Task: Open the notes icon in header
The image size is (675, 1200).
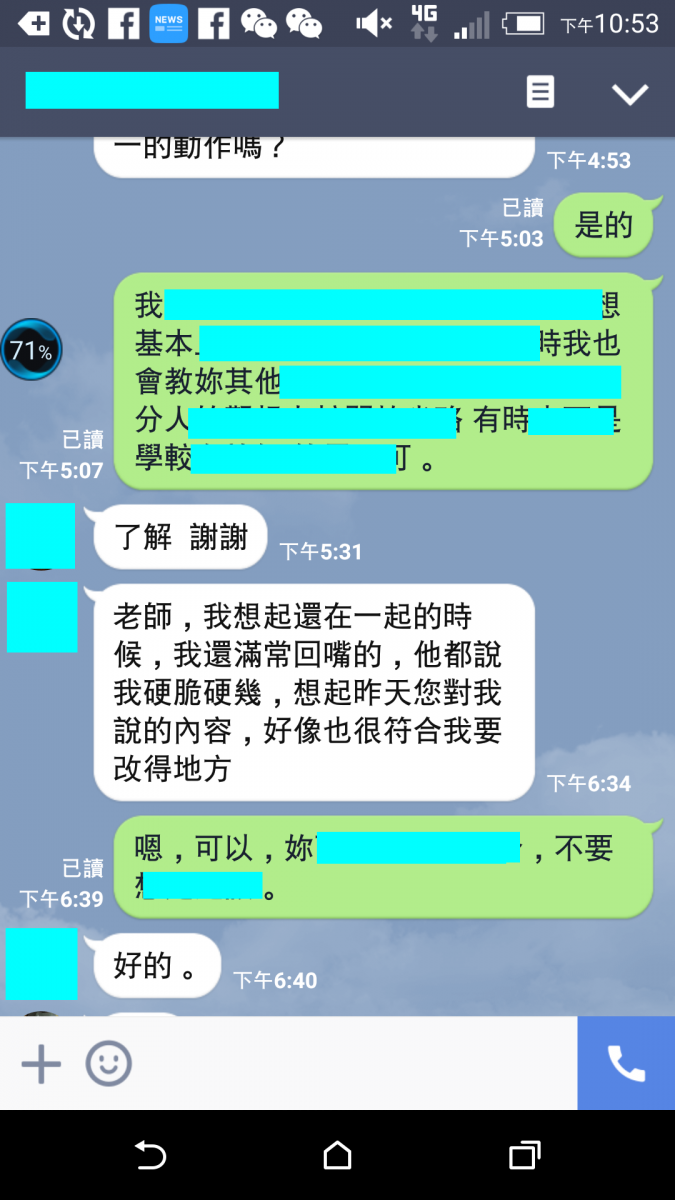Action: 540,92
